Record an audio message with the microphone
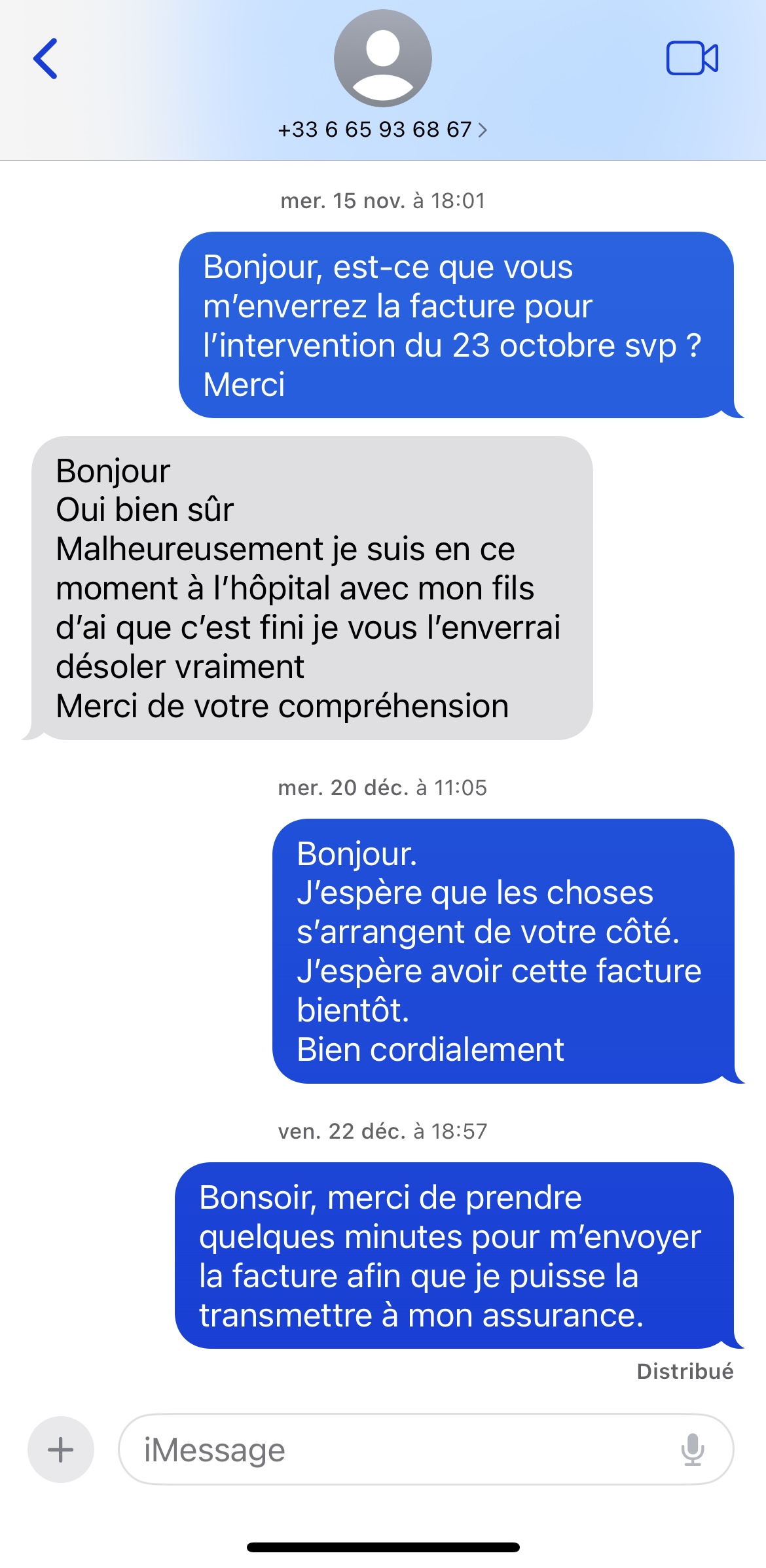The width and height of the screenshot is (766, 1568). pos(692,1450)
